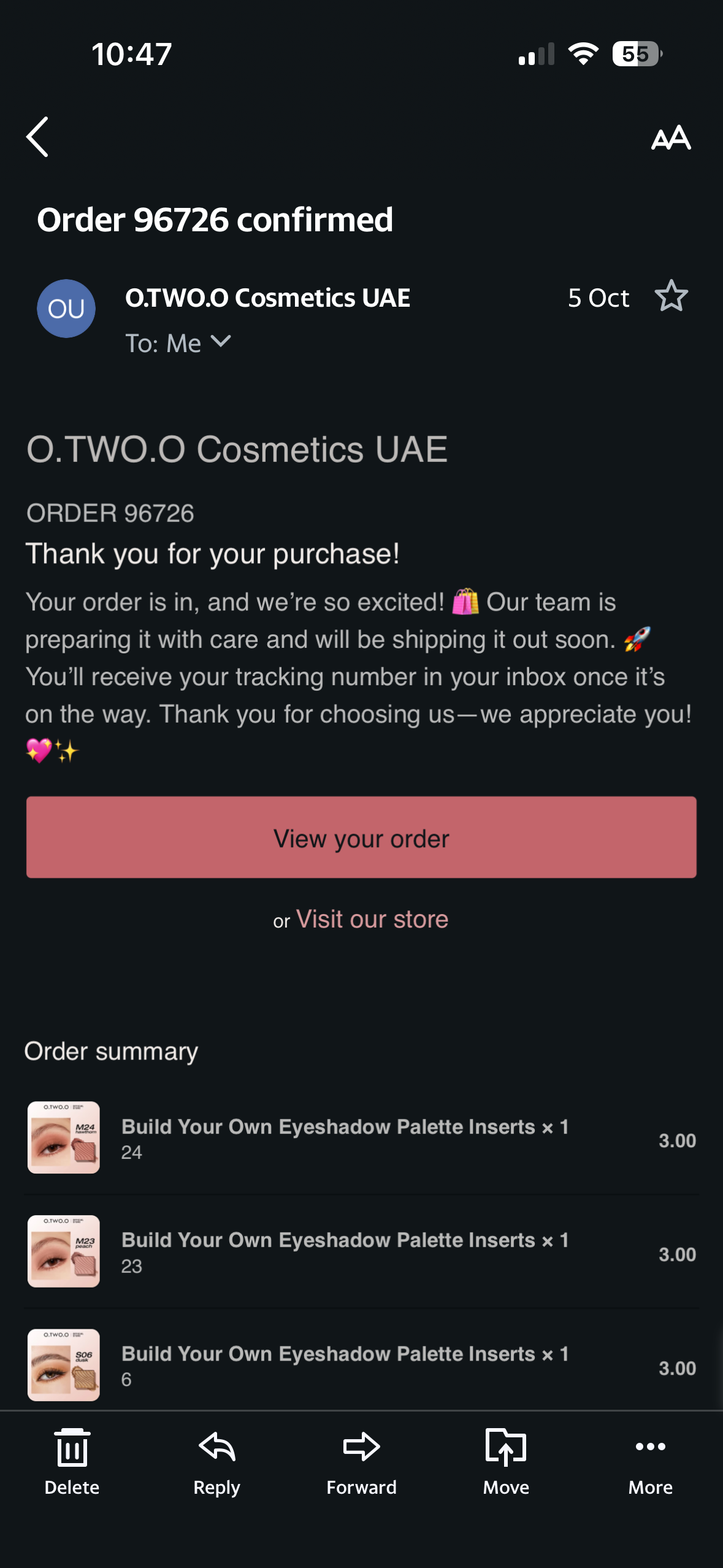Follow the Visit our store link
The height and width of the screenshot is (1568, 723).
(372, 919)
